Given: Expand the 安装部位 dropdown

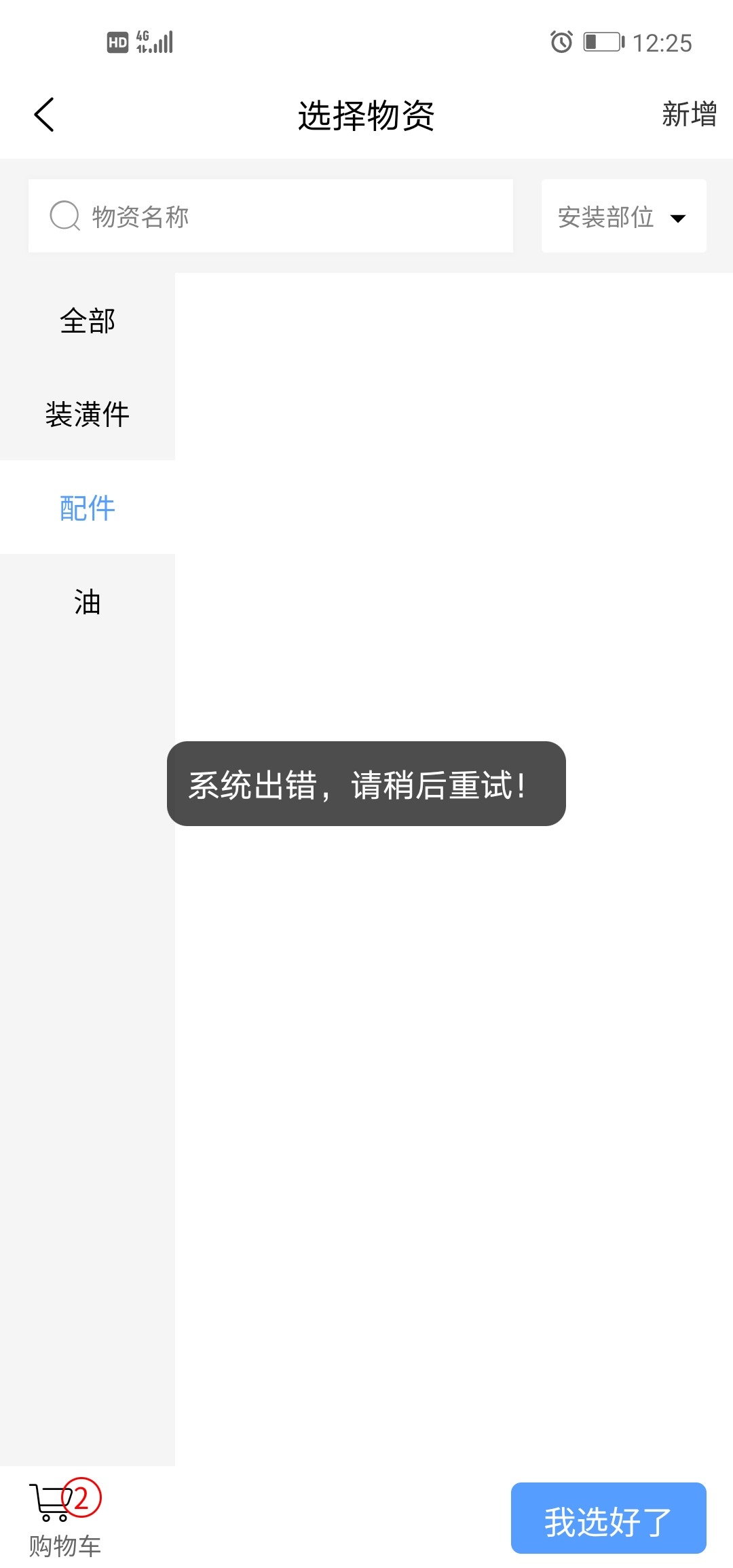Looking at the screenshot, I should pos(623,217).
